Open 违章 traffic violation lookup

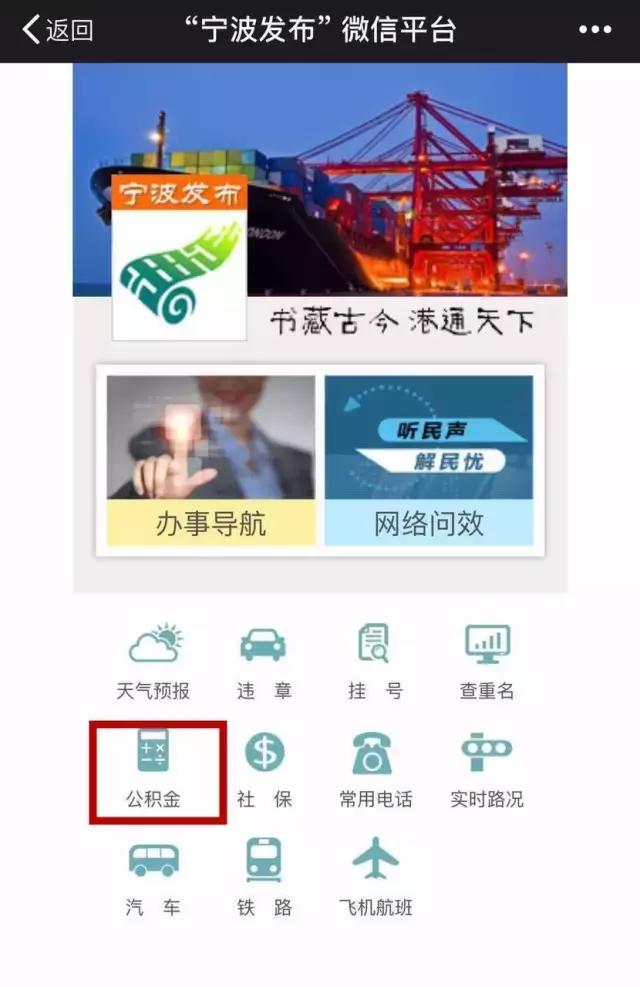[x=263, y=660]
